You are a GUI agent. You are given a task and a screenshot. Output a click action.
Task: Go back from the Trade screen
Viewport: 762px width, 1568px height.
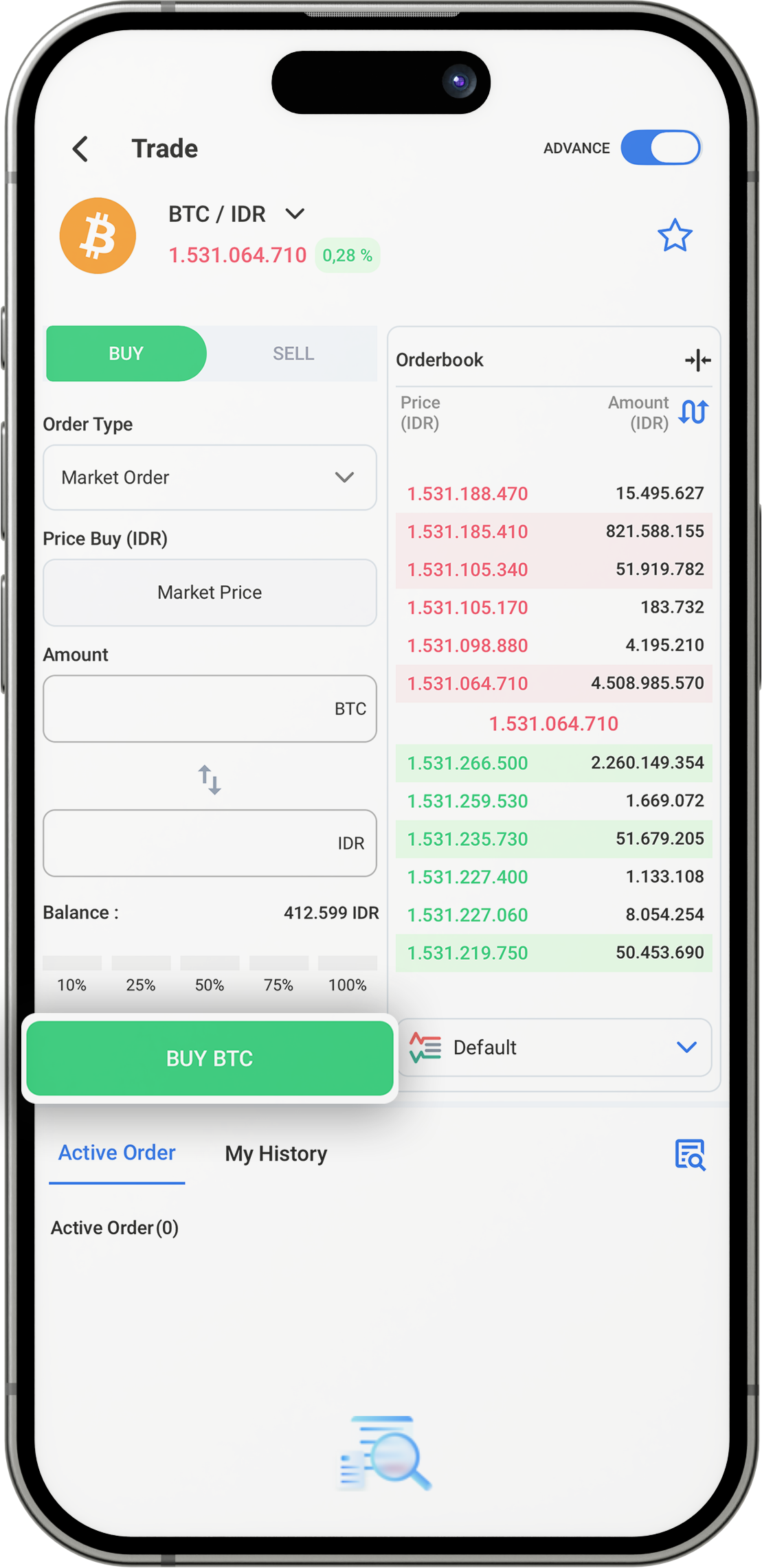(x=81, y=148)
